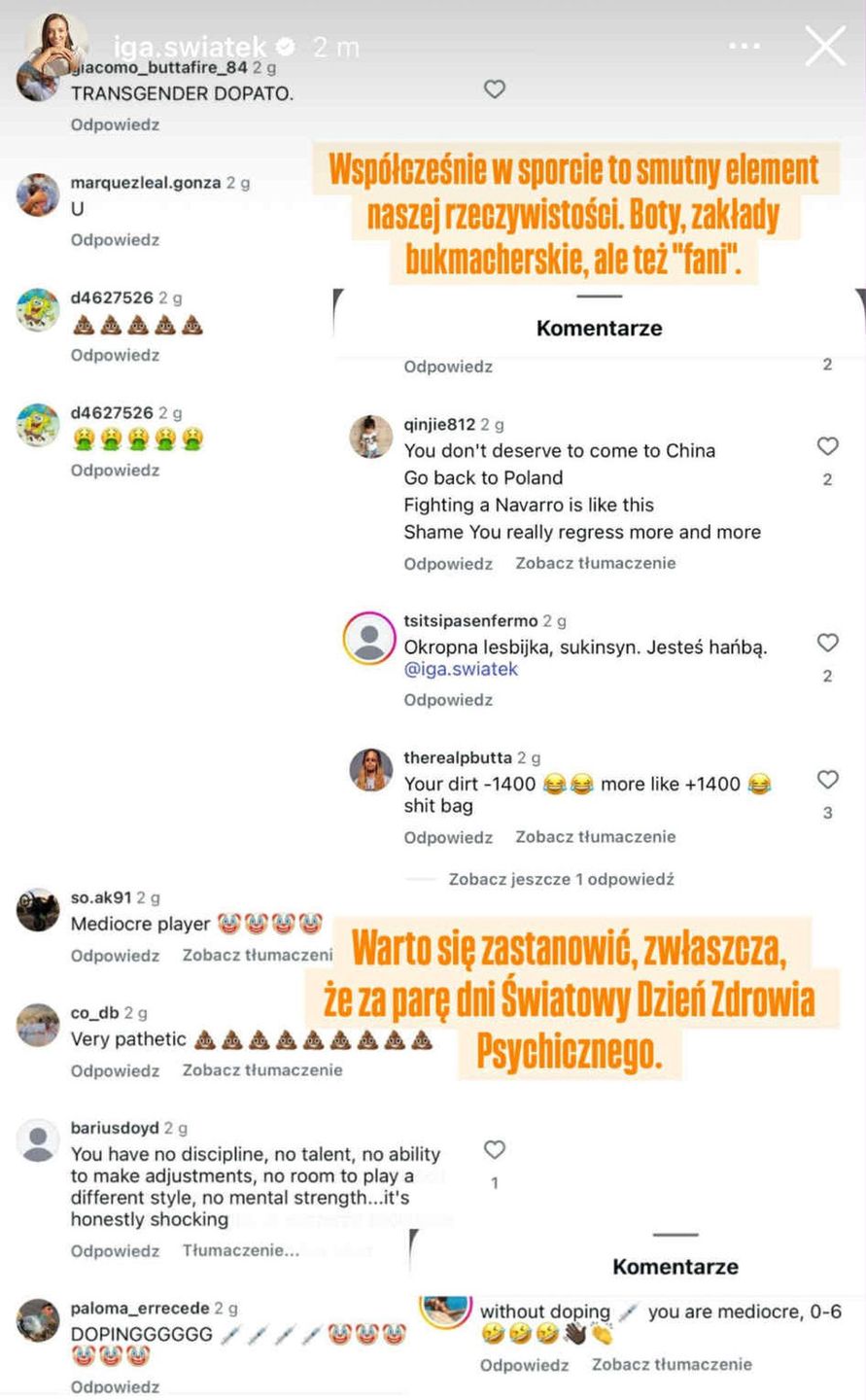Tap the iga.swiatek profile picture
Viewport: 866px width, 1400px height.
(x=55, y=43)
